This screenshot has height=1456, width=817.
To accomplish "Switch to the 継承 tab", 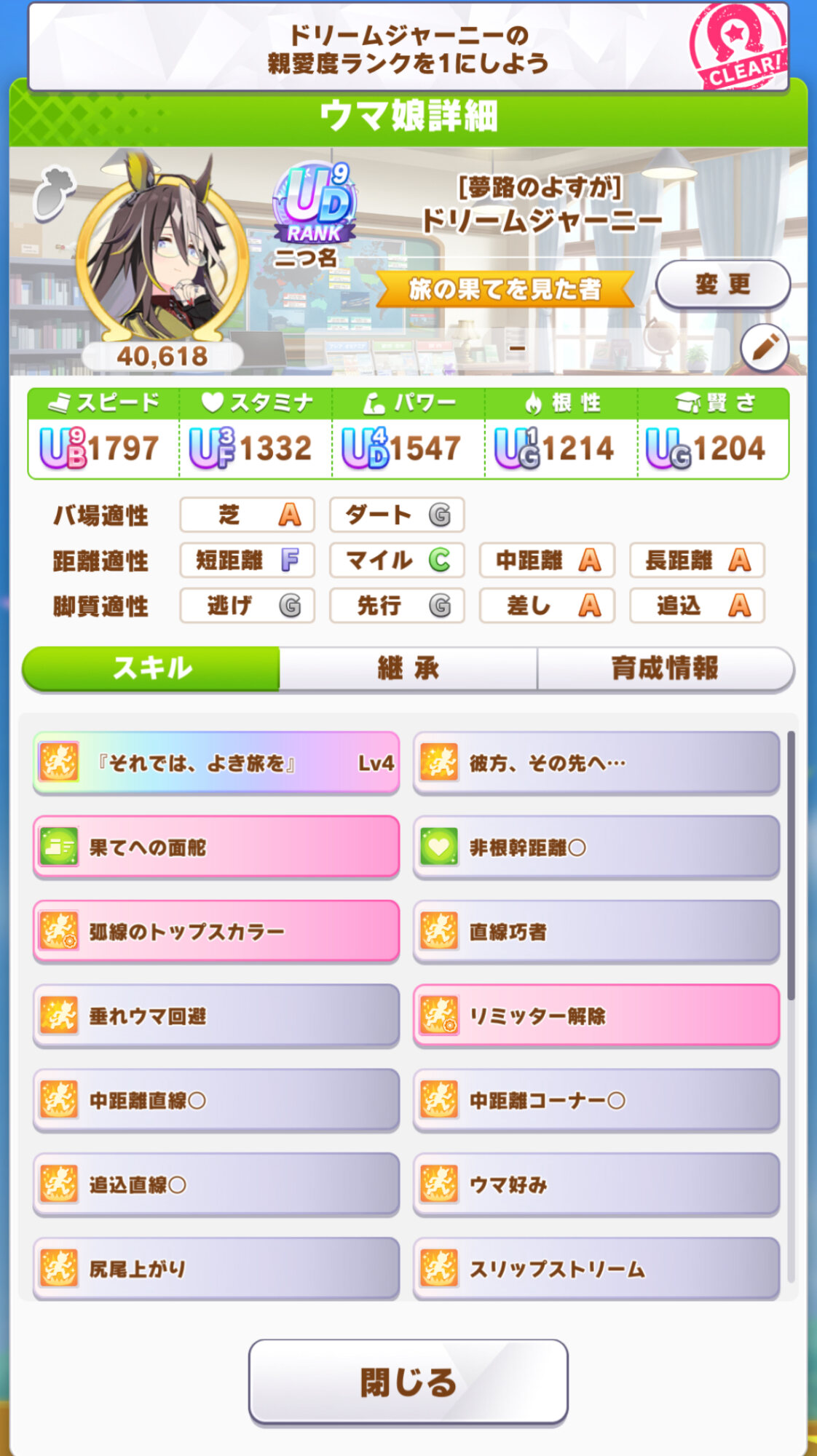I will [408, 668].
